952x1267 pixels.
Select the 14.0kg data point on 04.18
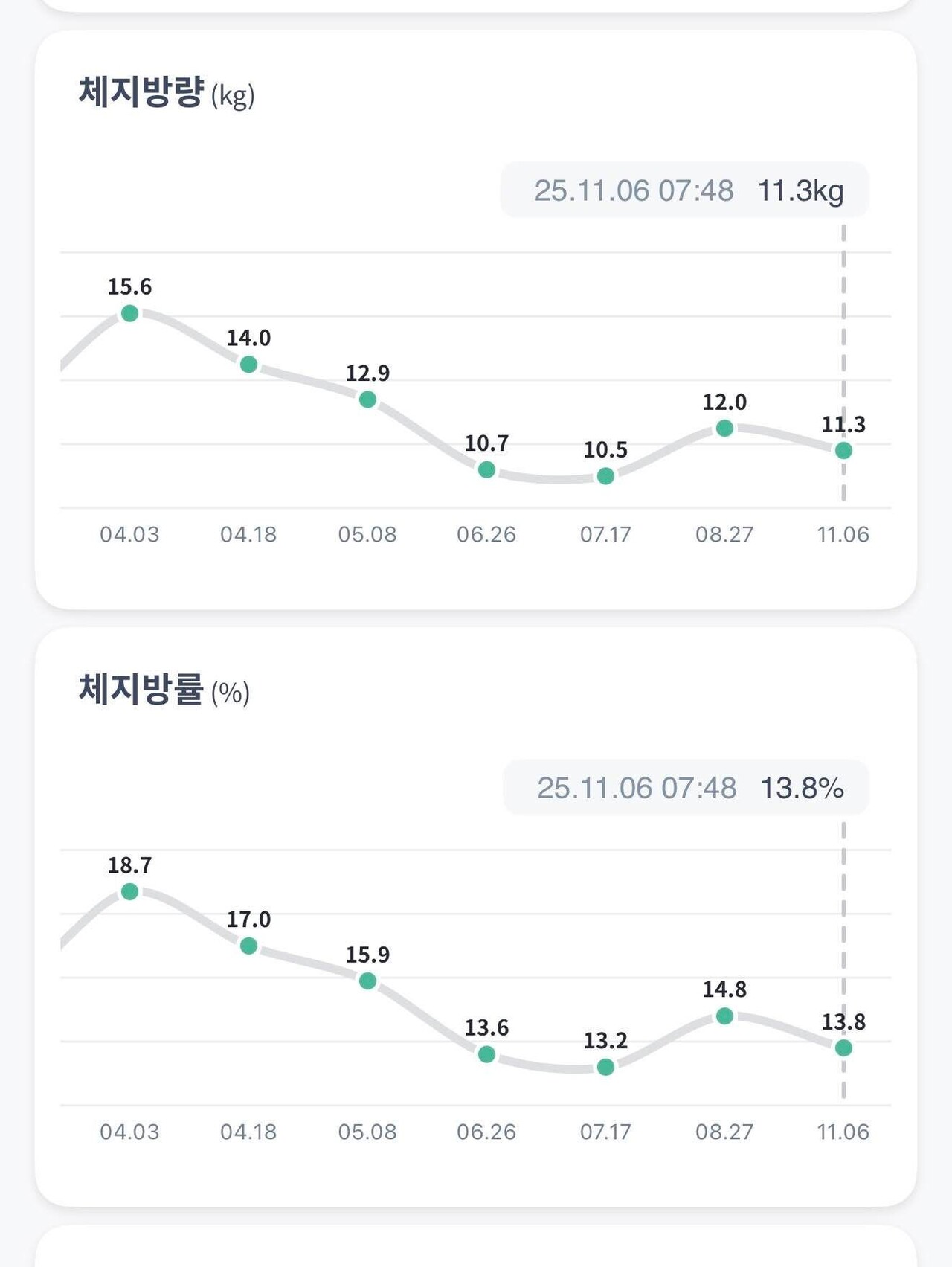click(x=248, y=365)
